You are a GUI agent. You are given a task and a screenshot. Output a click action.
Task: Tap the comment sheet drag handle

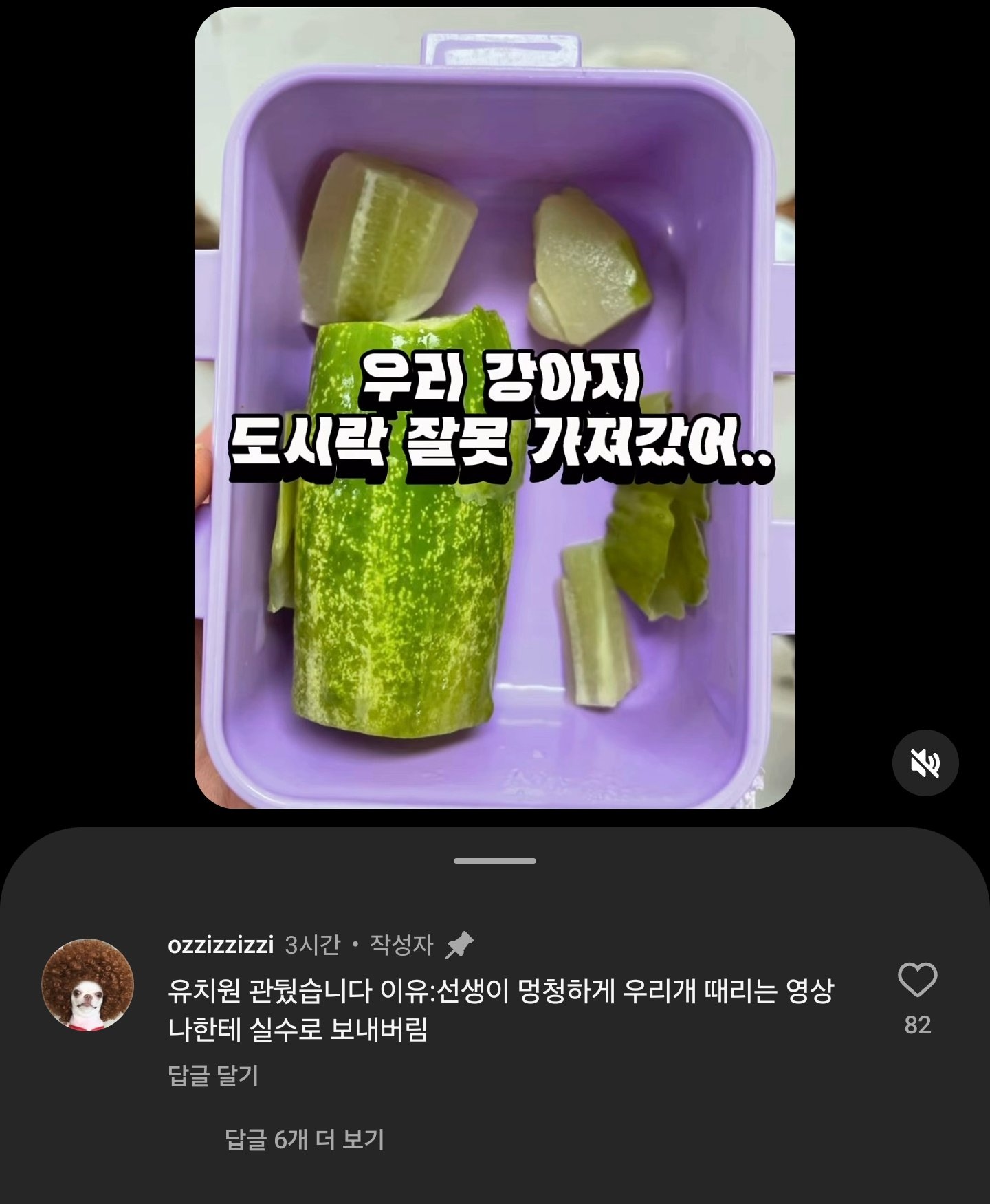click(x=494, y=860)
